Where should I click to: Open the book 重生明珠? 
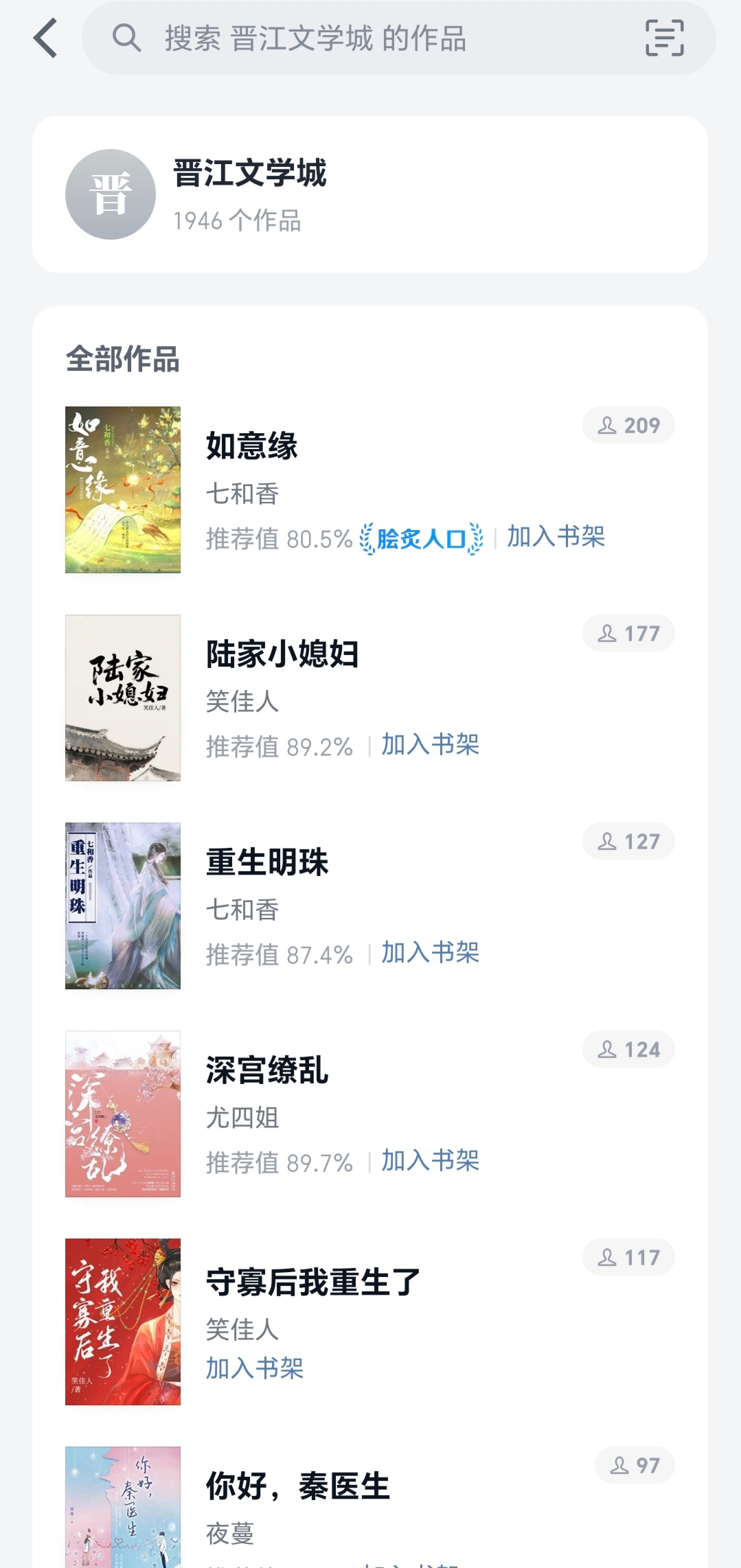(x=267, y=862)
